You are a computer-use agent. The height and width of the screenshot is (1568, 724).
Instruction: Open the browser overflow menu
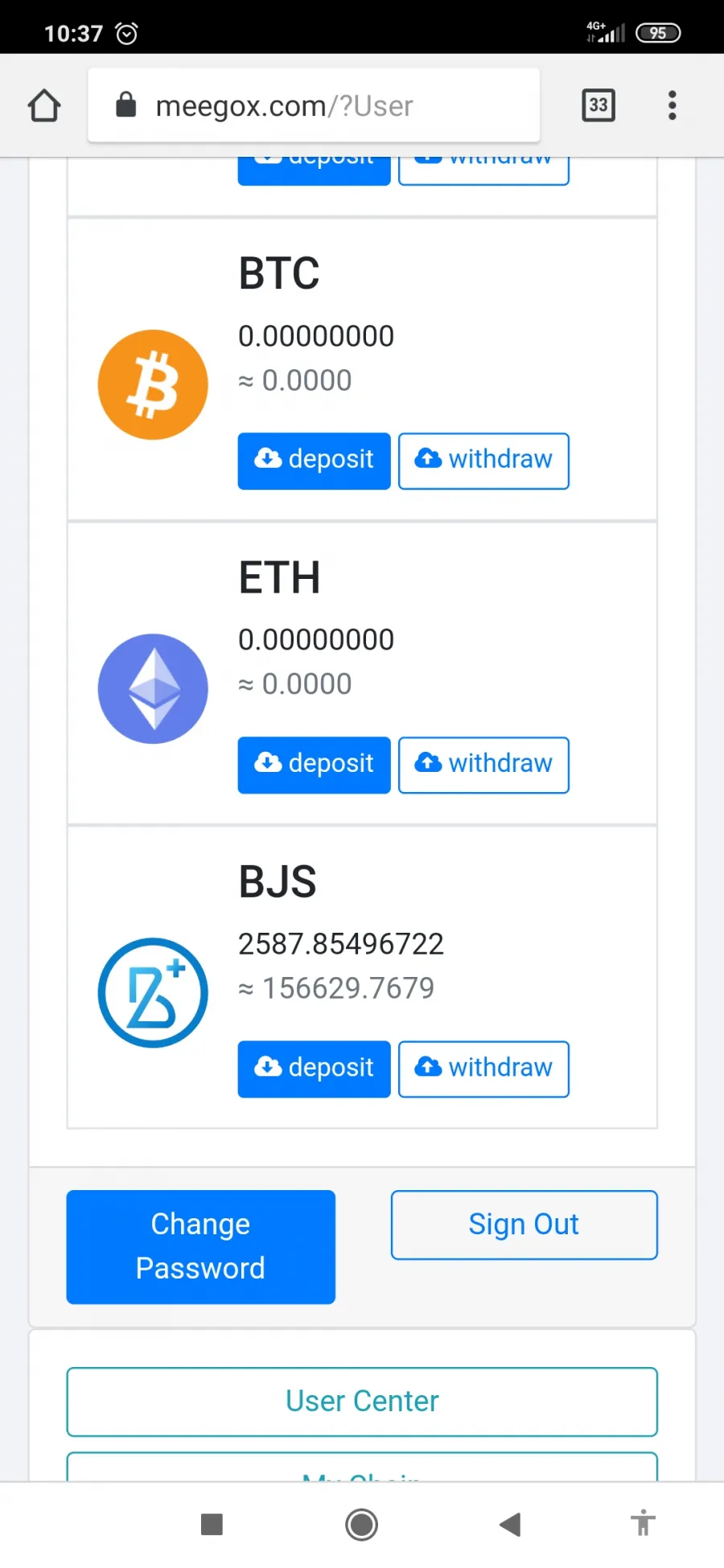tap(673, 105)
